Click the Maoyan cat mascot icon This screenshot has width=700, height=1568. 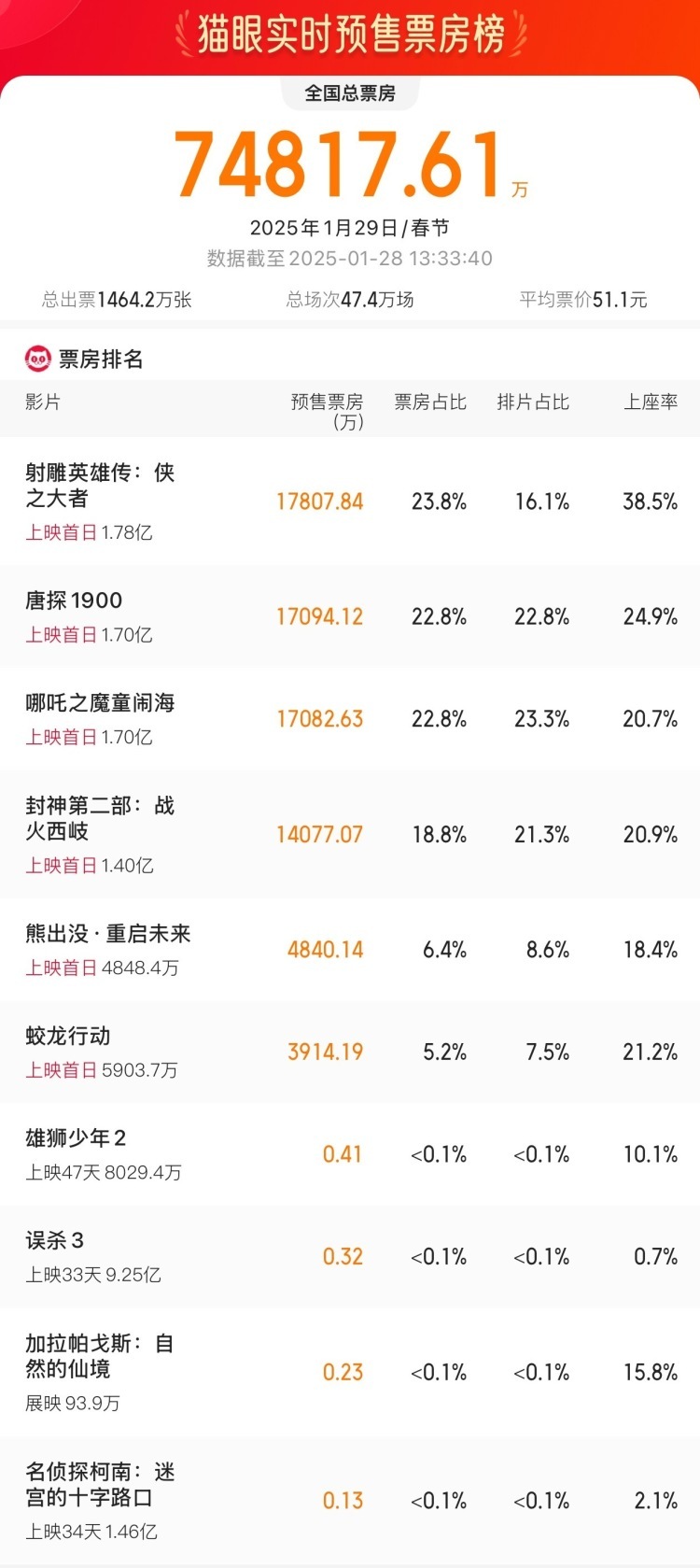coord(37,358)
